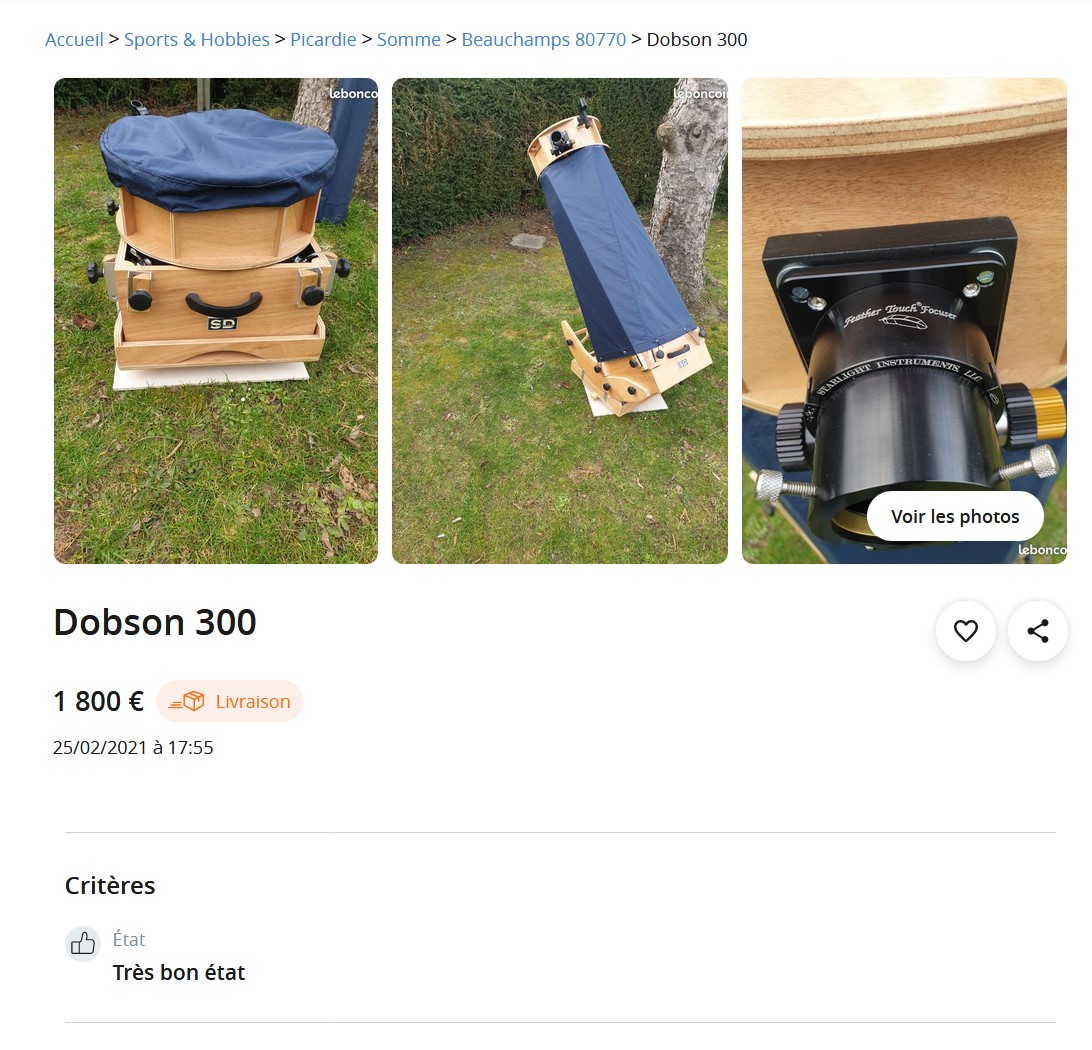Open the Sports & Hobbies category link
The image size is (1092, 1050).
197,40
